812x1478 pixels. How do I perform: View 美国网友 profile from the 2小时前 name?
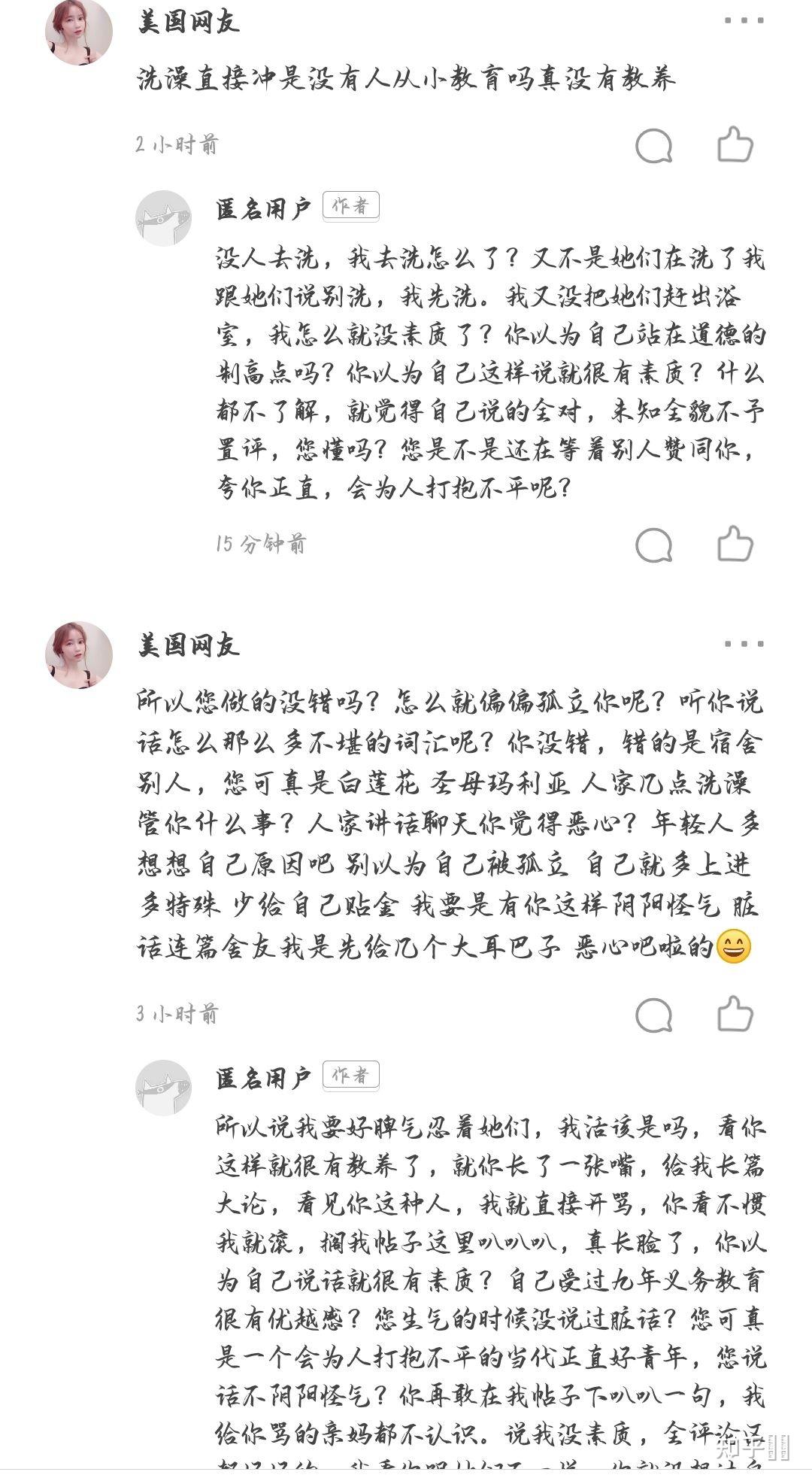coord(189,23)
